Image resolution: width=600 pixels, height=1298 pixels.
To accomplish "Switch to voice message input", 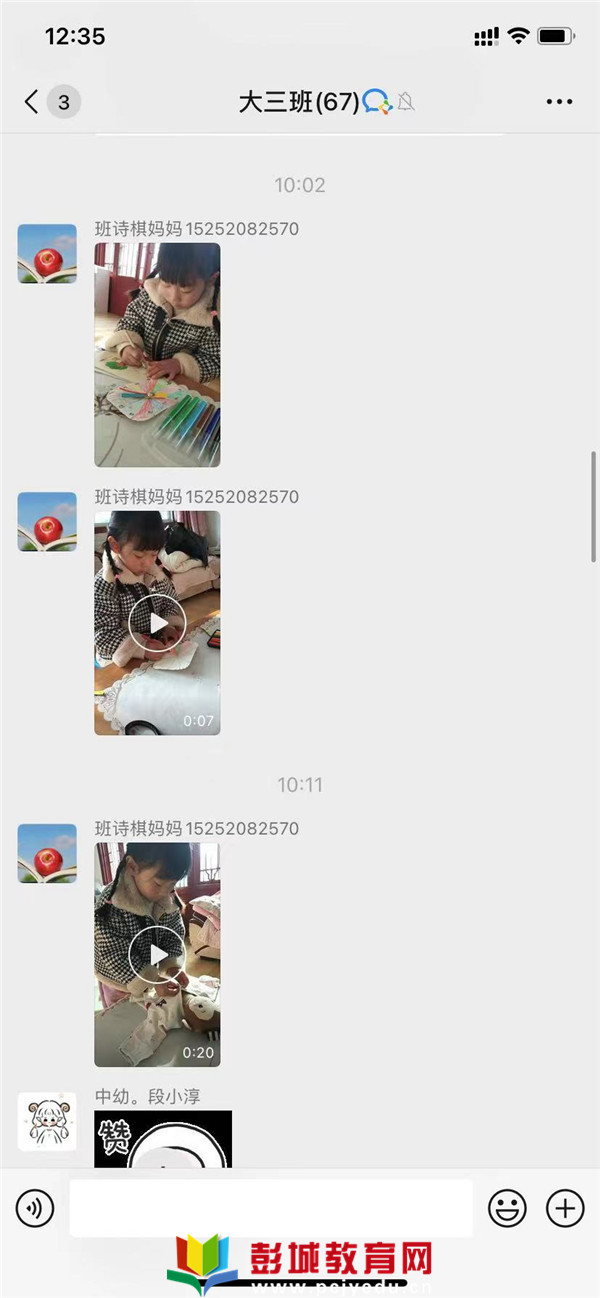I will (35, 1209).
